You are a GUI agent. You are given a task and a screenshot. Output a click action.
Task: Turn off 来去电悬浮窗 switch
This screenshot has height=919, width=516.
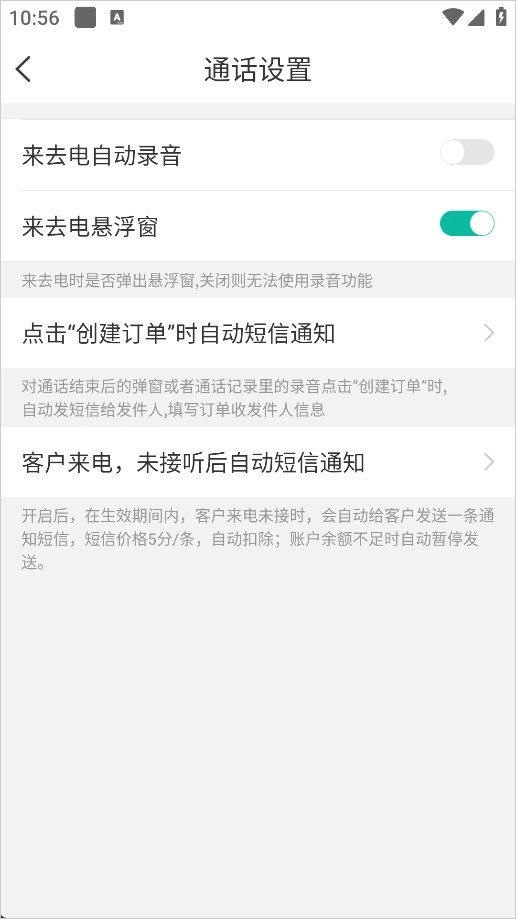click(467, 223)
